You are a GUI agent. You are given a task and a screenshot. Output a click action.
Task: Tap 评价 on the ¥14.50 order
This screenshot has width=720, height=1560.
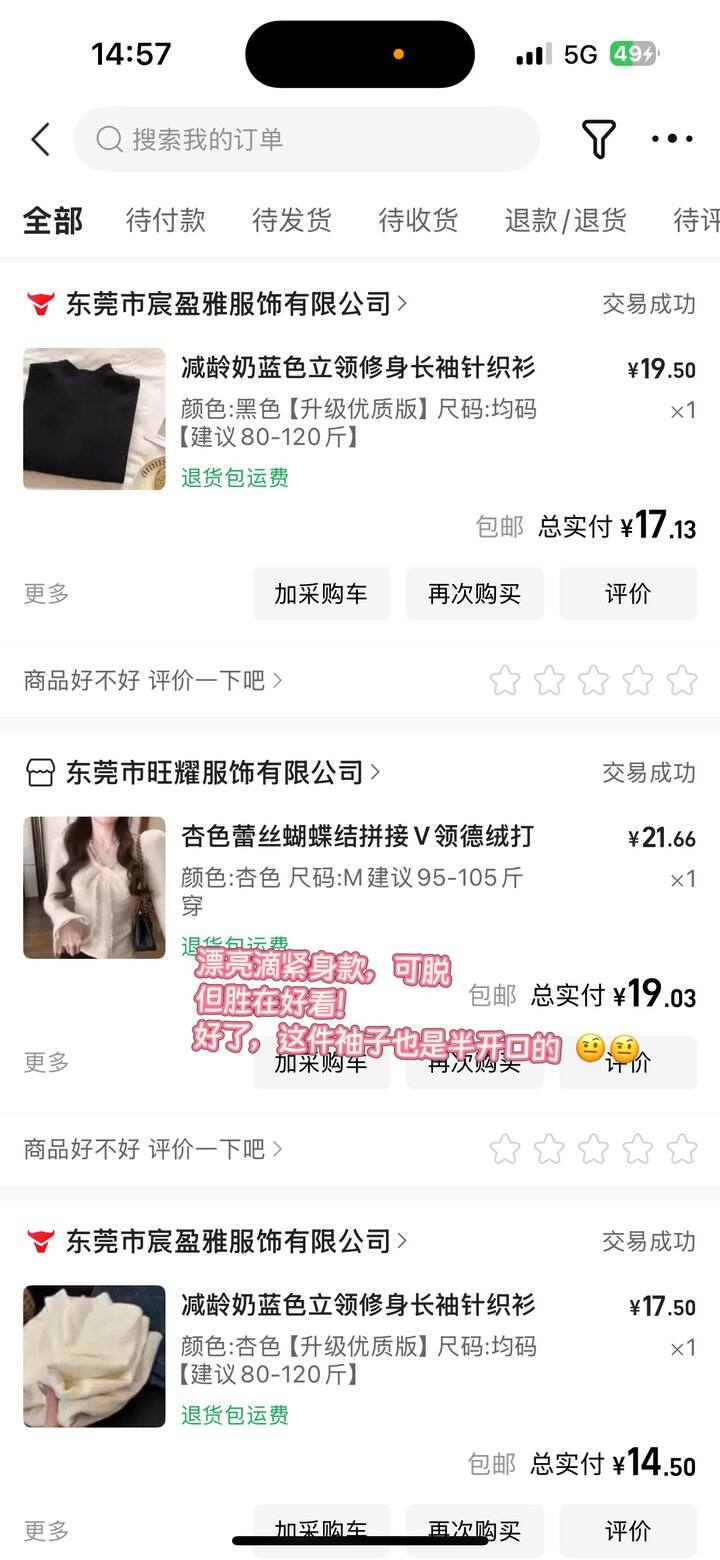point(628,1530)
